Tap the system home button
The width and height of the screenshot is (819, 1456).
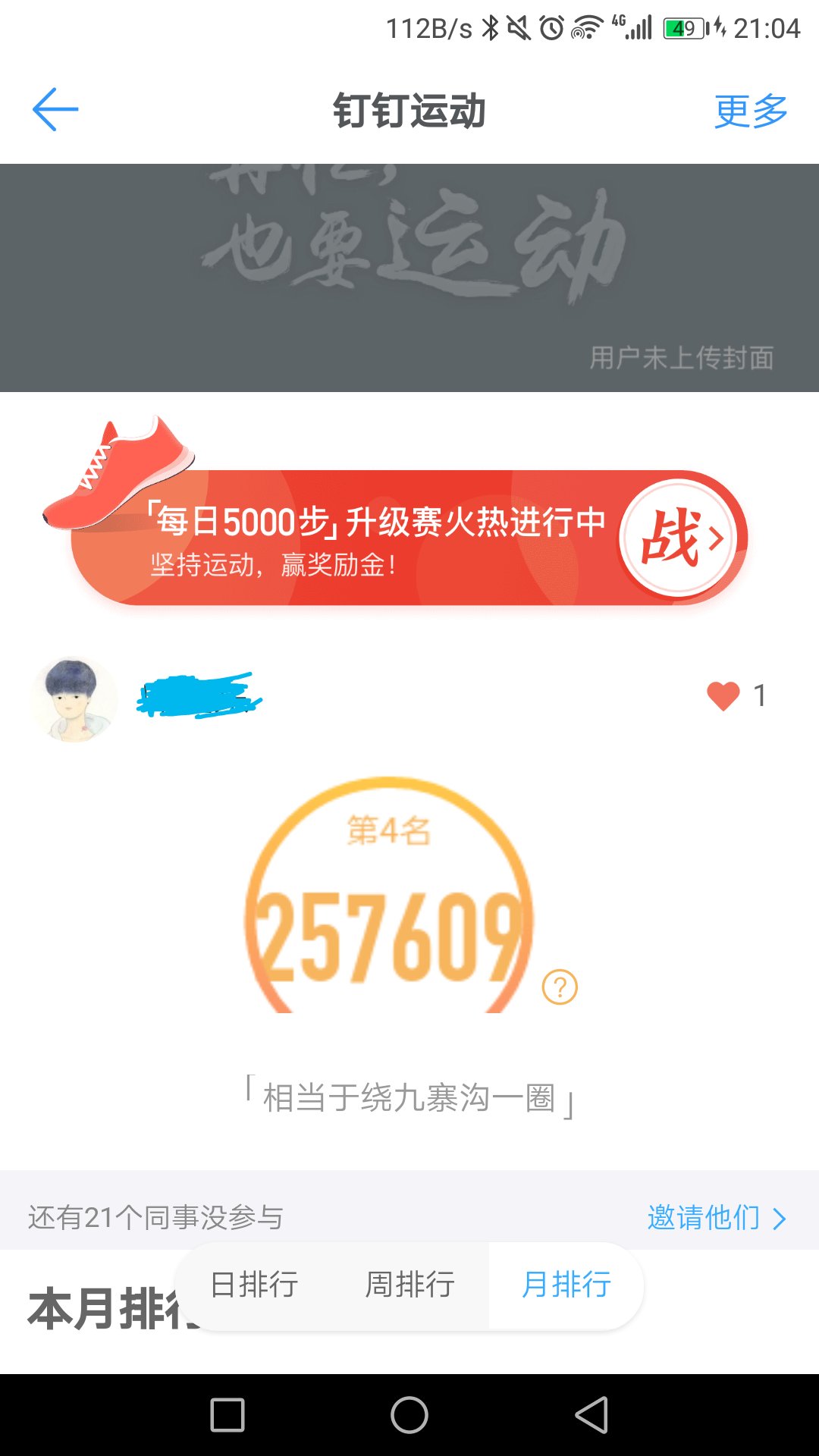tap(409, 1415)
